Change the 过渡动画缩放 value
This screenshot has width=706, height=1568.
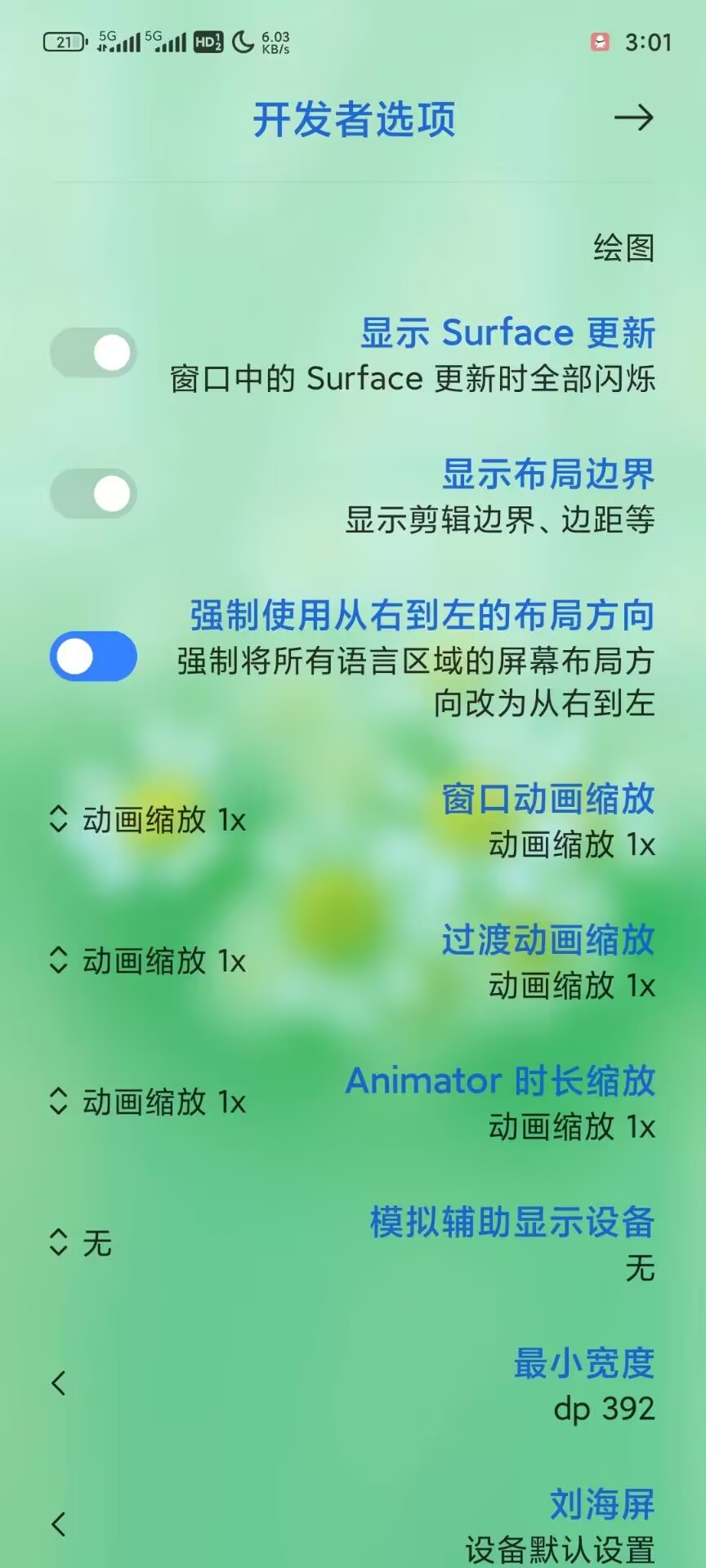[147, 961]
